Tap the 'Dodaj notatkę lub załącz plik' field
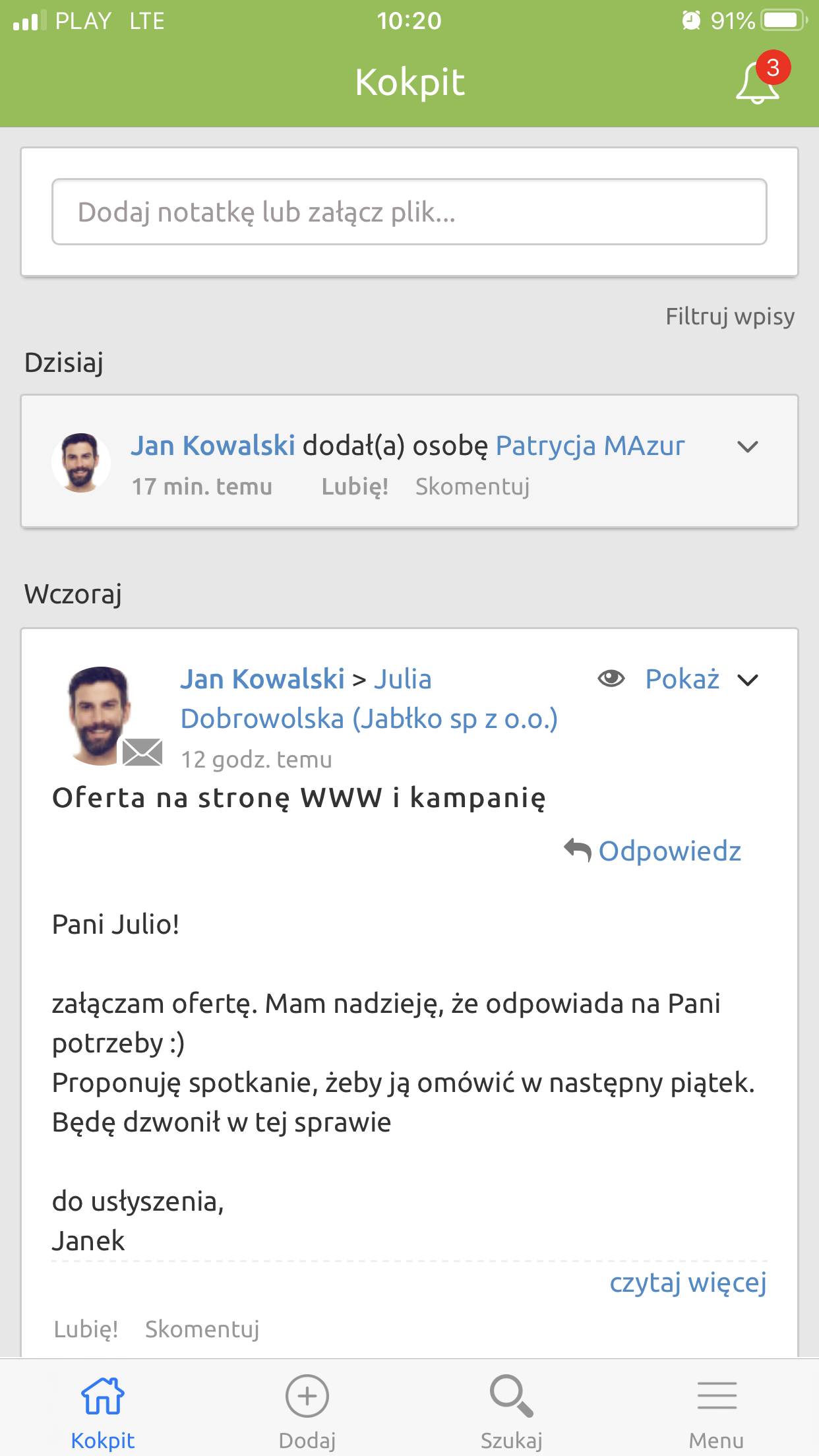819x1456 pixels. click(x=409, y=212)
